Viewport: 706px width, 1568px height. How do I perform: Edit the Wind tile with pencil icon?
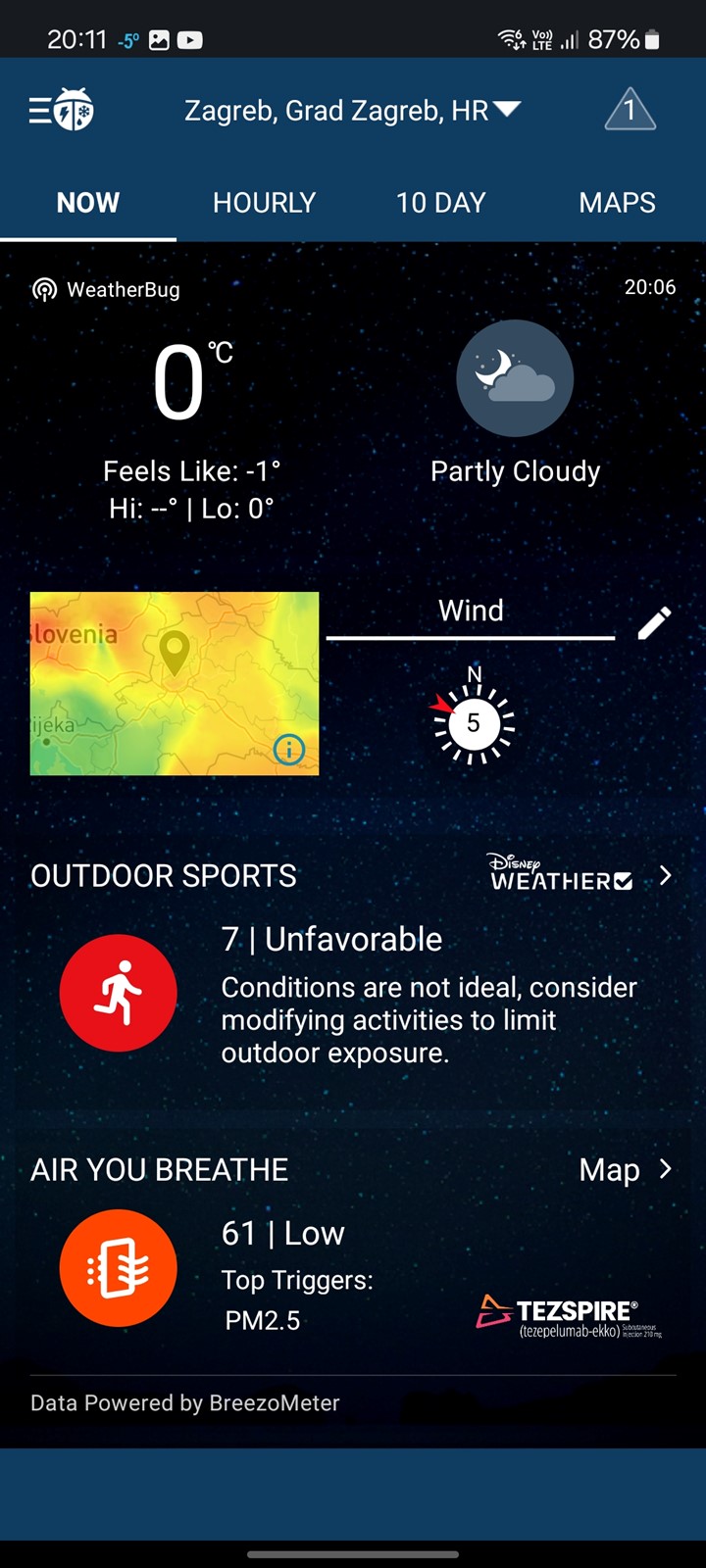point(654,623)
